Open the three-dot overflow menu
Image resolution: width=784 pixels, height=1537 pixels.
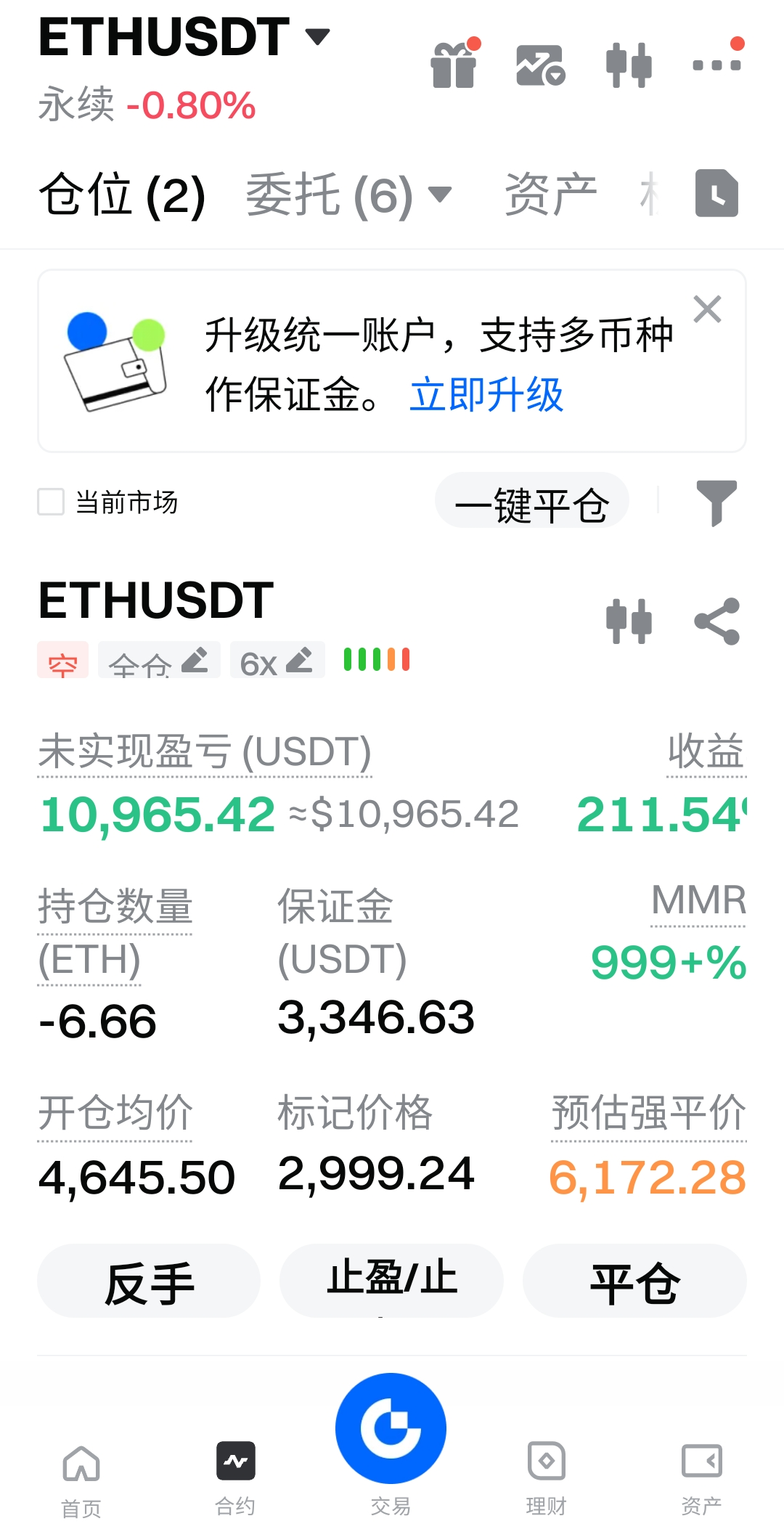717,63
